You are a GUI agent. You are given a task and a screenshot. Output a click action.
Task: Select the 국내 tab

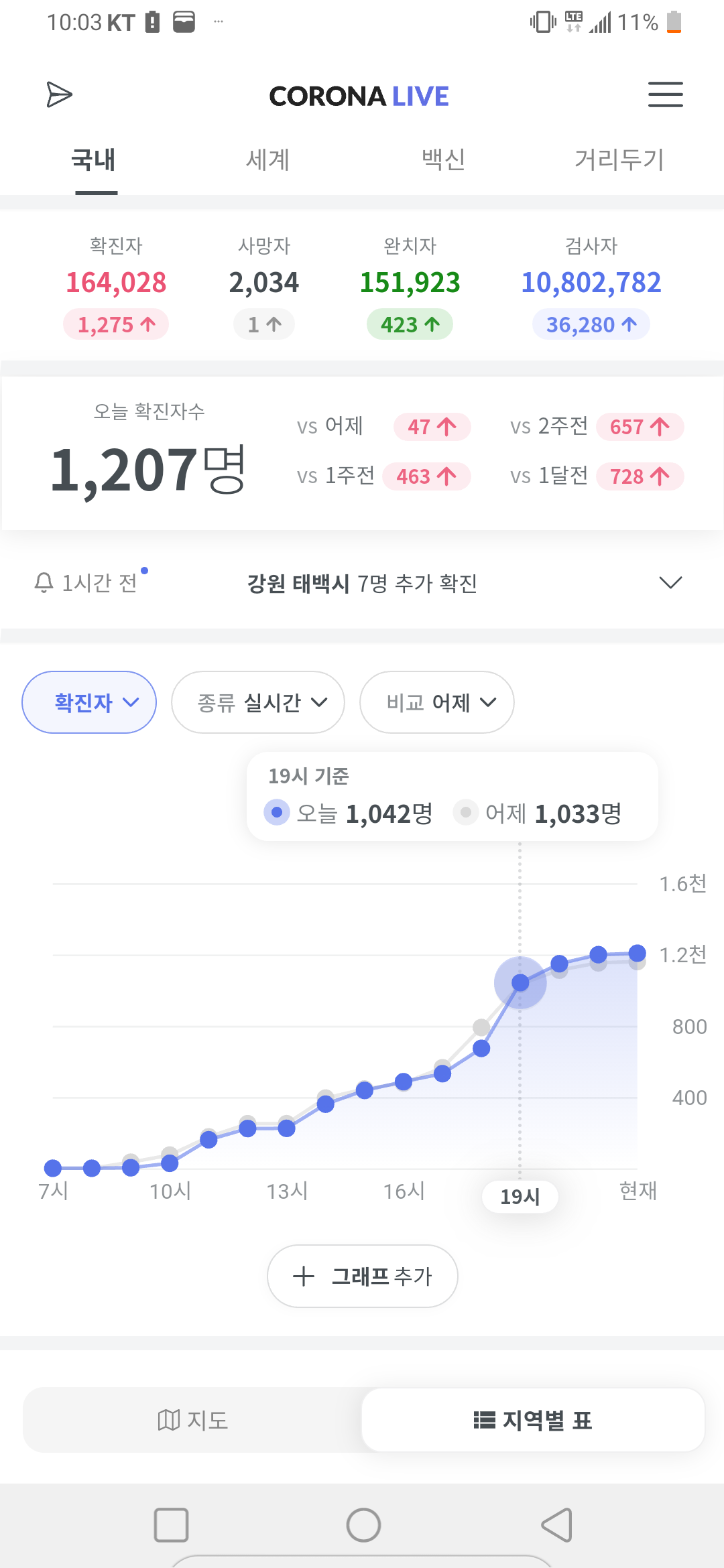[94, 160]
